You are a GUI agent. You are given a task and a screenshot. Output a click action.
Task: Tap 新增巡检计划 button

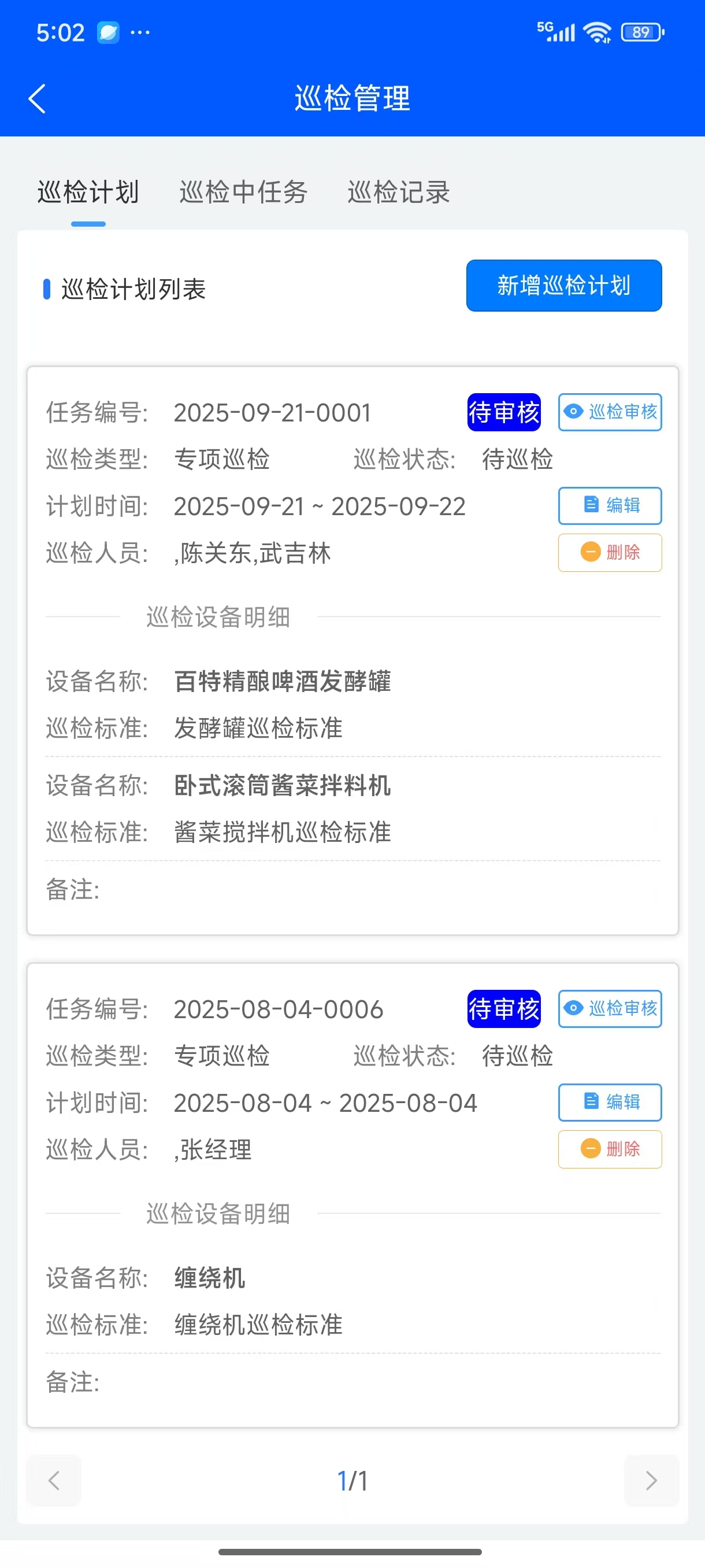[x=564, y=286]
